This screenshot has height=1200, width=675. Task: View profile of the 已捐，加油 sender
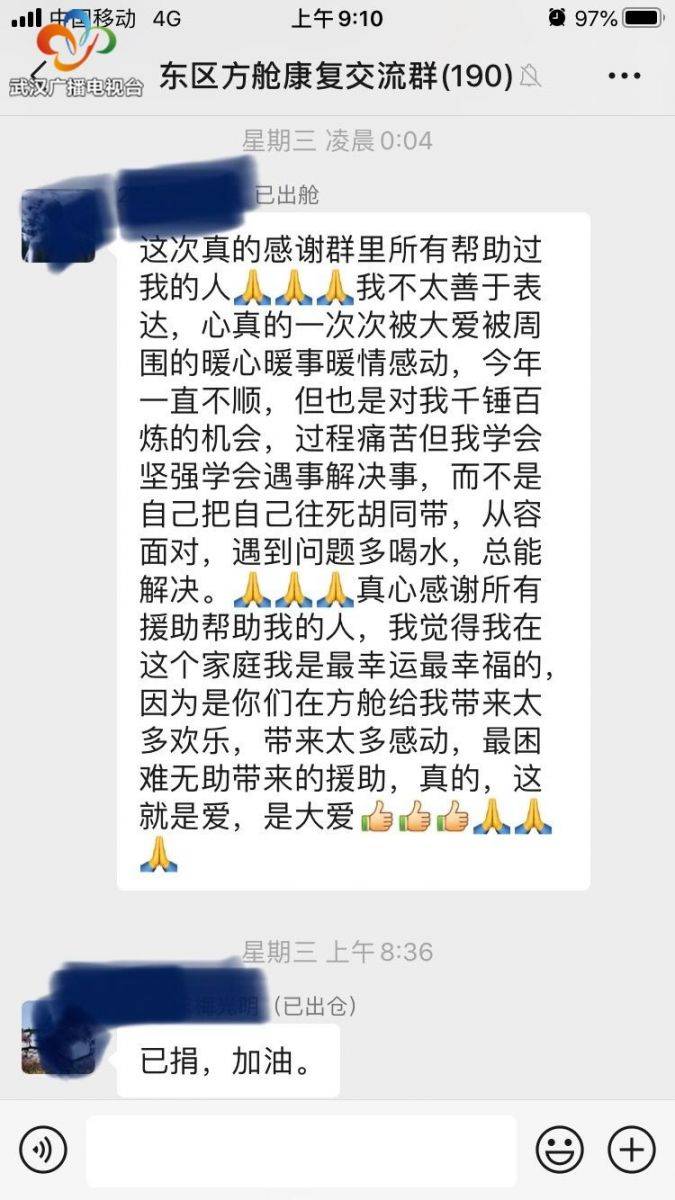pos(57,1038)
